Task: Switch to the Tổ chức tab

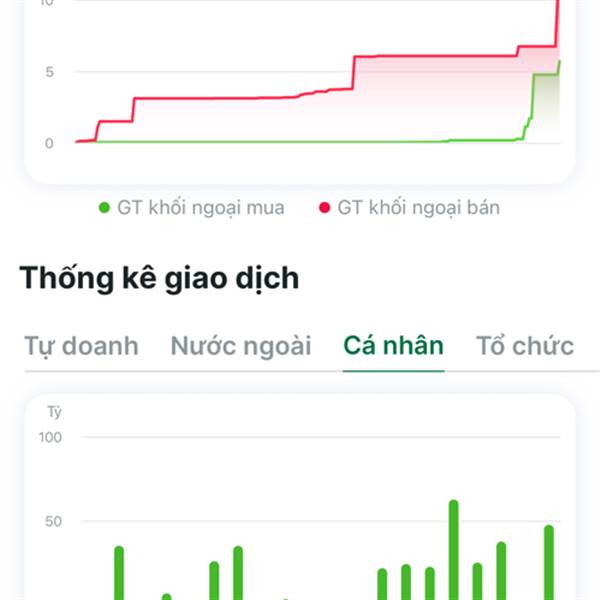Action: (525, 346)
